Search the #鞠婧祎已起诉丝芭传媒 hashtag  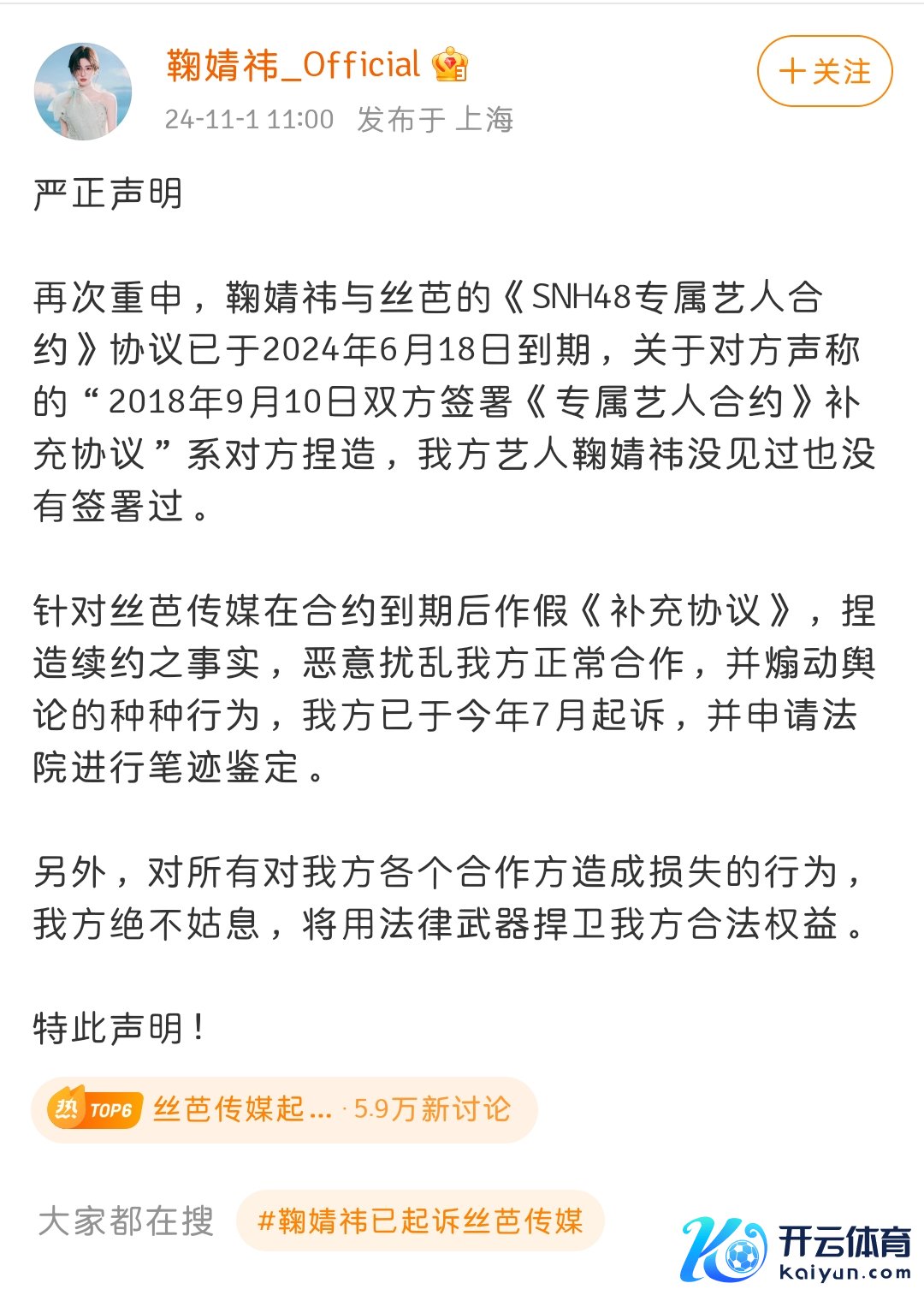420,1221
